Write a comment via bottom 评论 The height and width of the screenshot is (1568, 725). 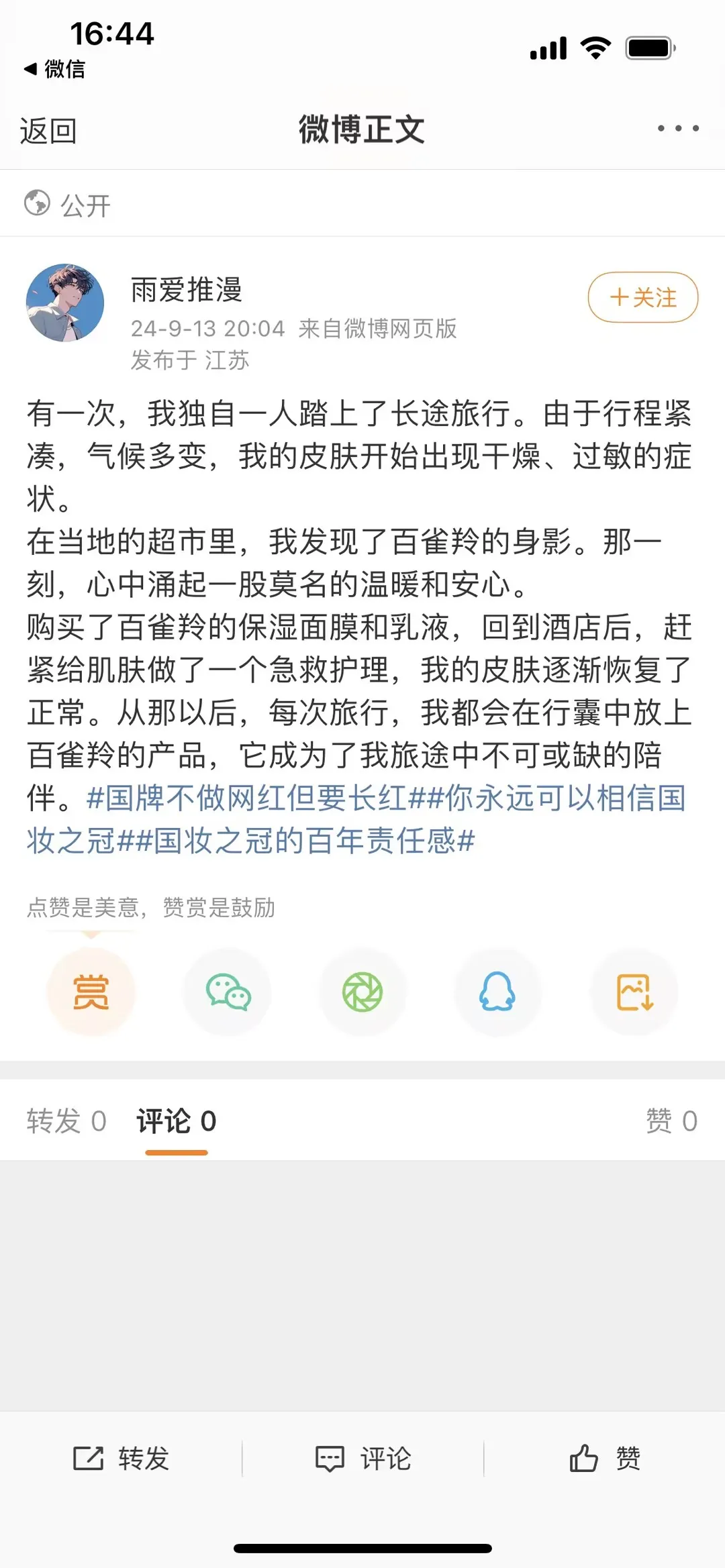(363, 1458)
